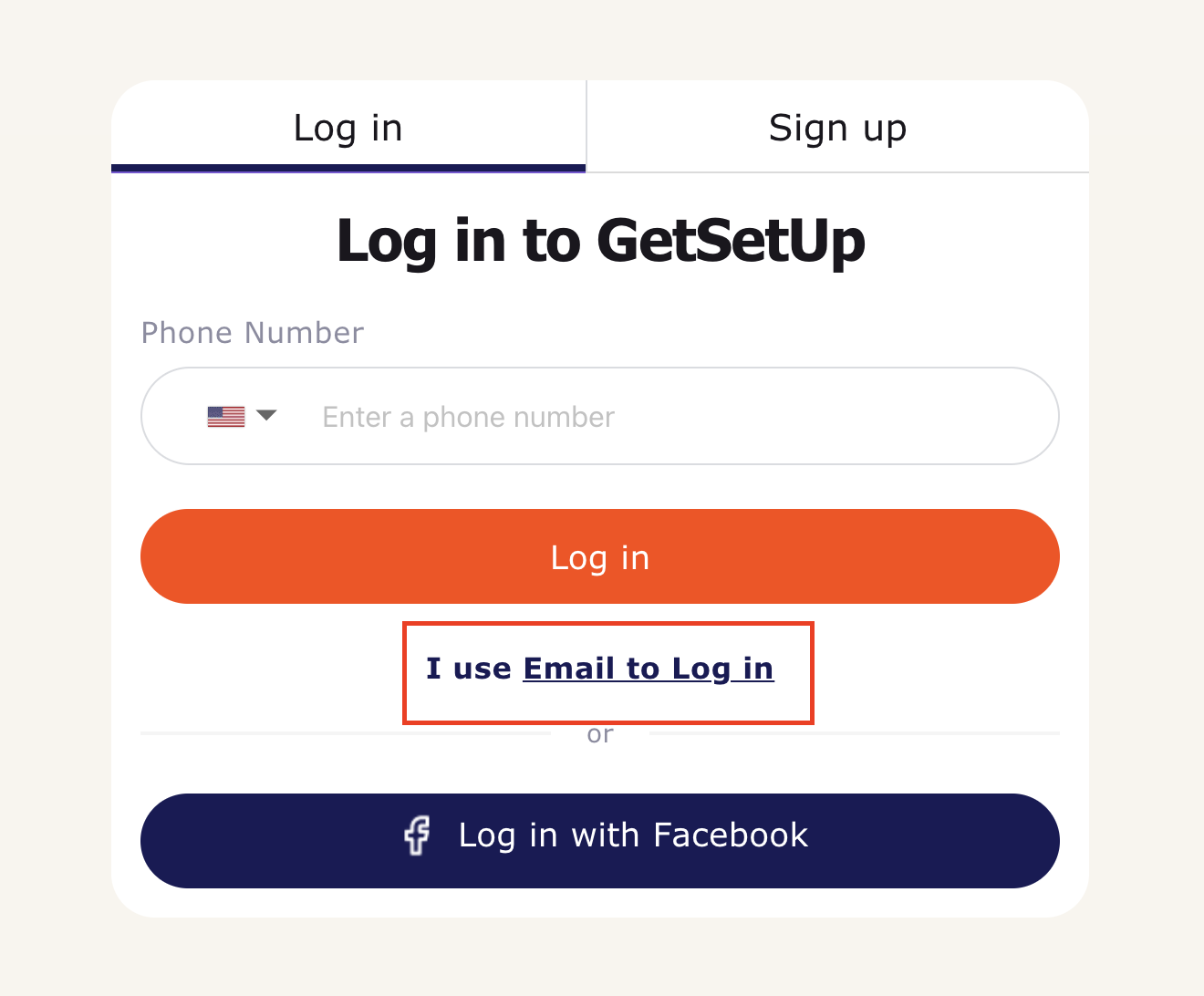Open the Email to Log in link
Screen dimensions: 1204x996
pos(648,669)
